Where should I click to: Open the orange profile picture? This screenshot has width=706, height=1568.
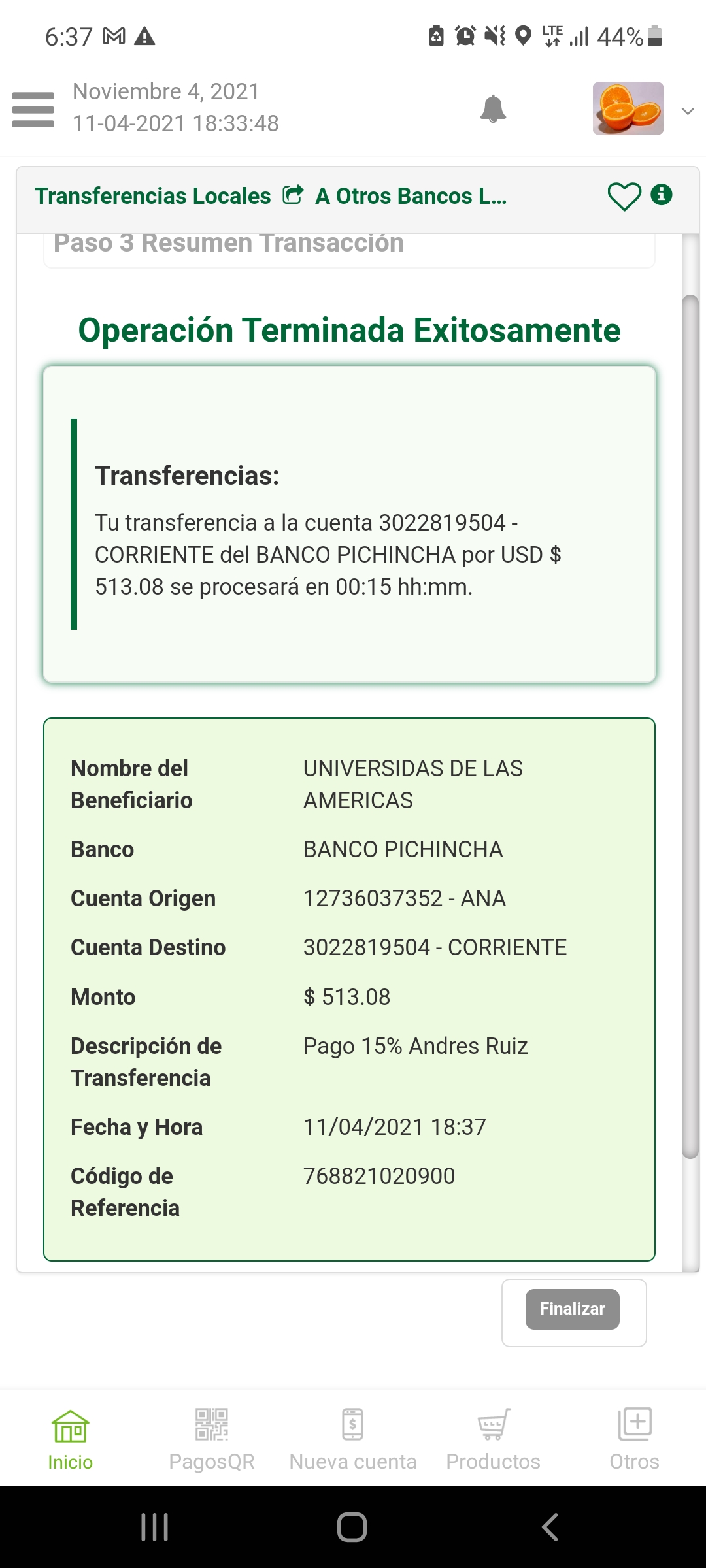(628, 108)
